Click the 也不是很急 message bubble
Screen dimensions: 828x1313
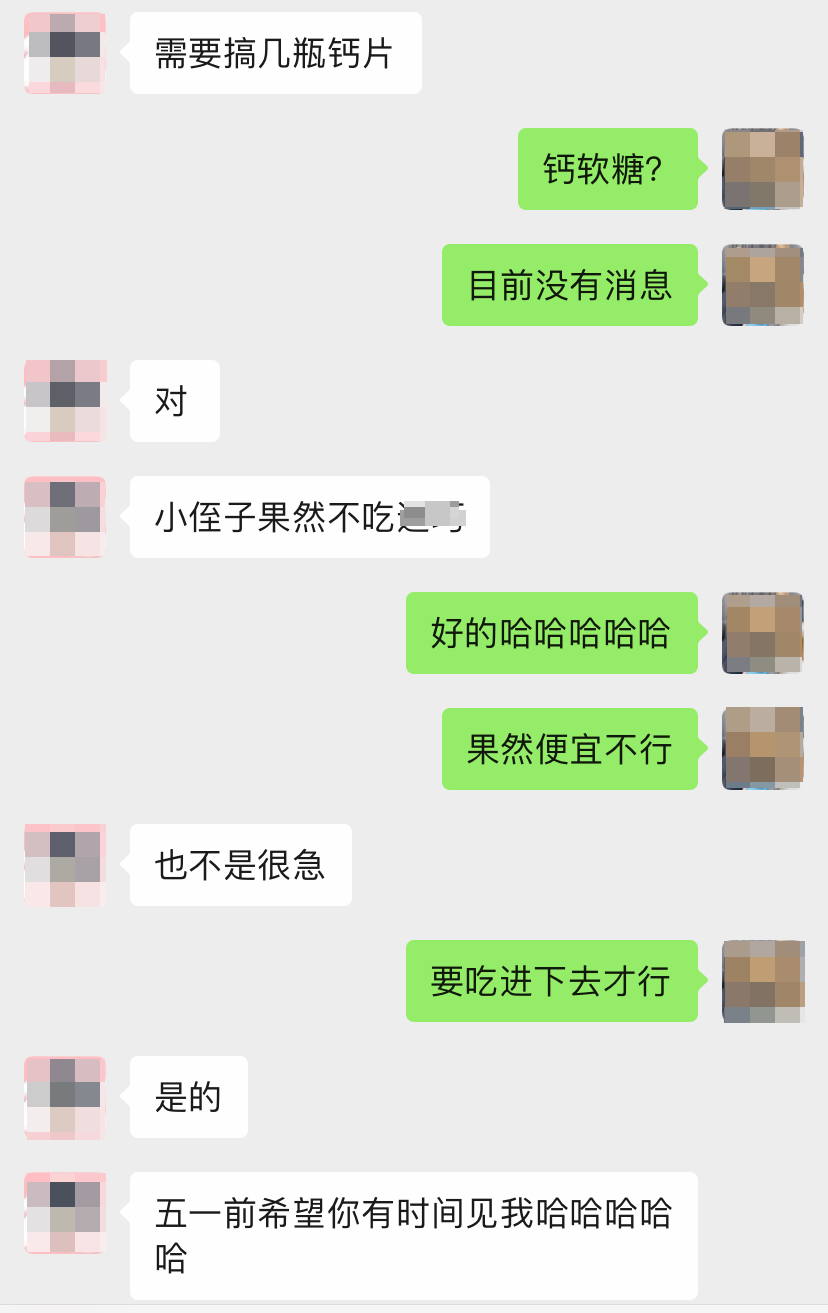[x=240, y=865]
